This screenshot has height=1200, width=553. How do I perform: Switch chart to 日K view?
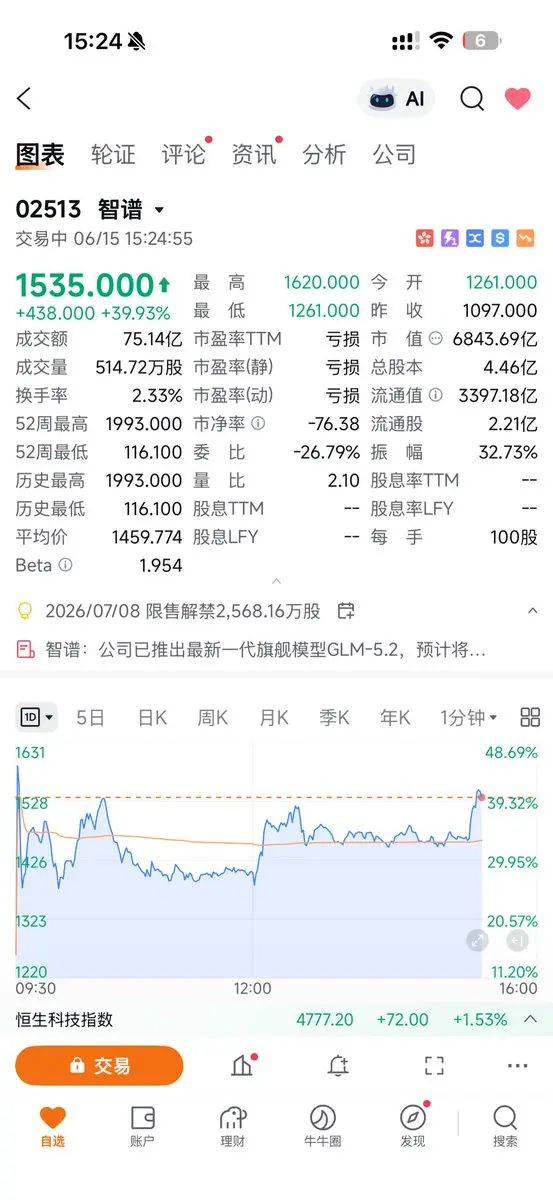tap(152, 717)
